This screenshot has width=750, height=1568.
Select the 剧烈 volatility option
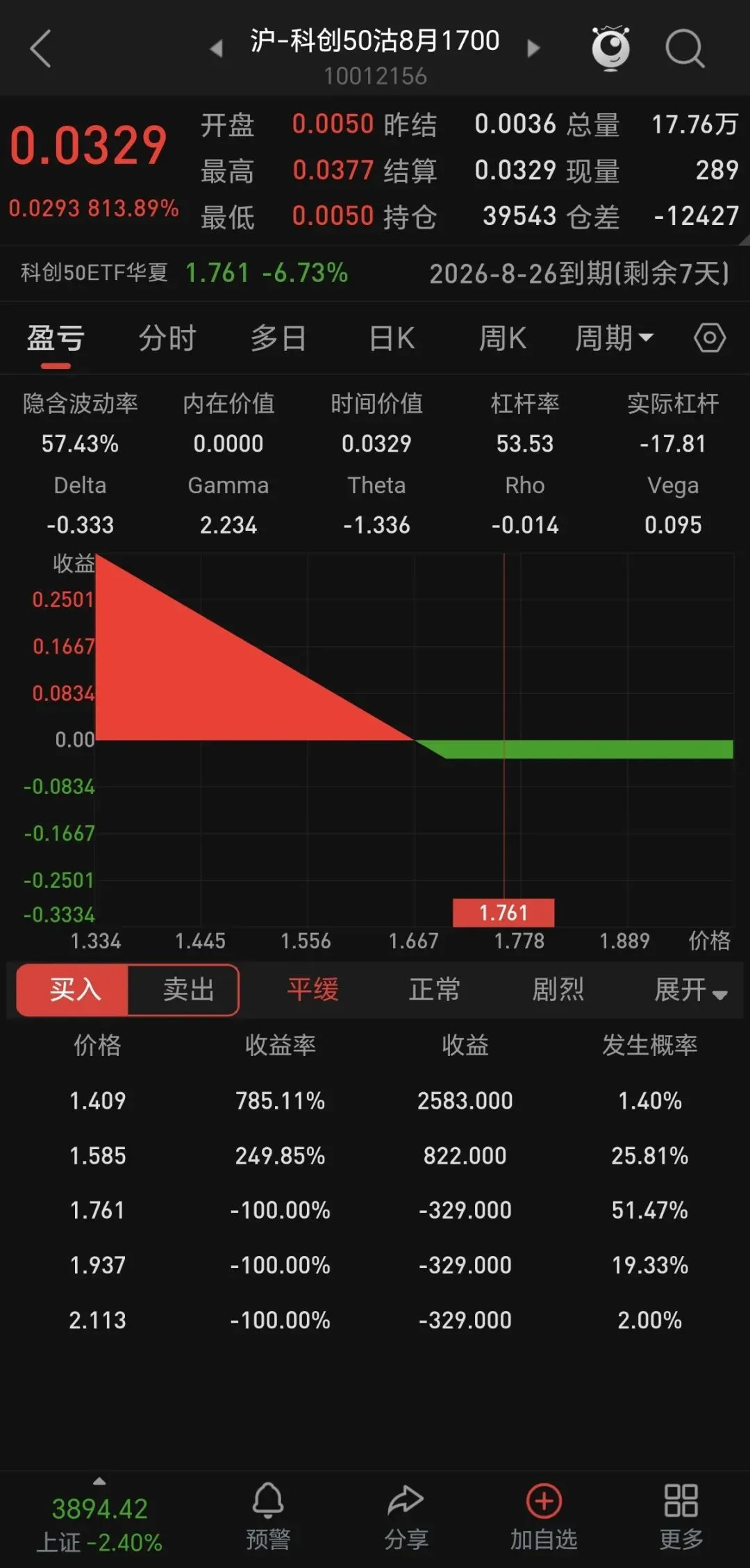(x=558, y=989)
